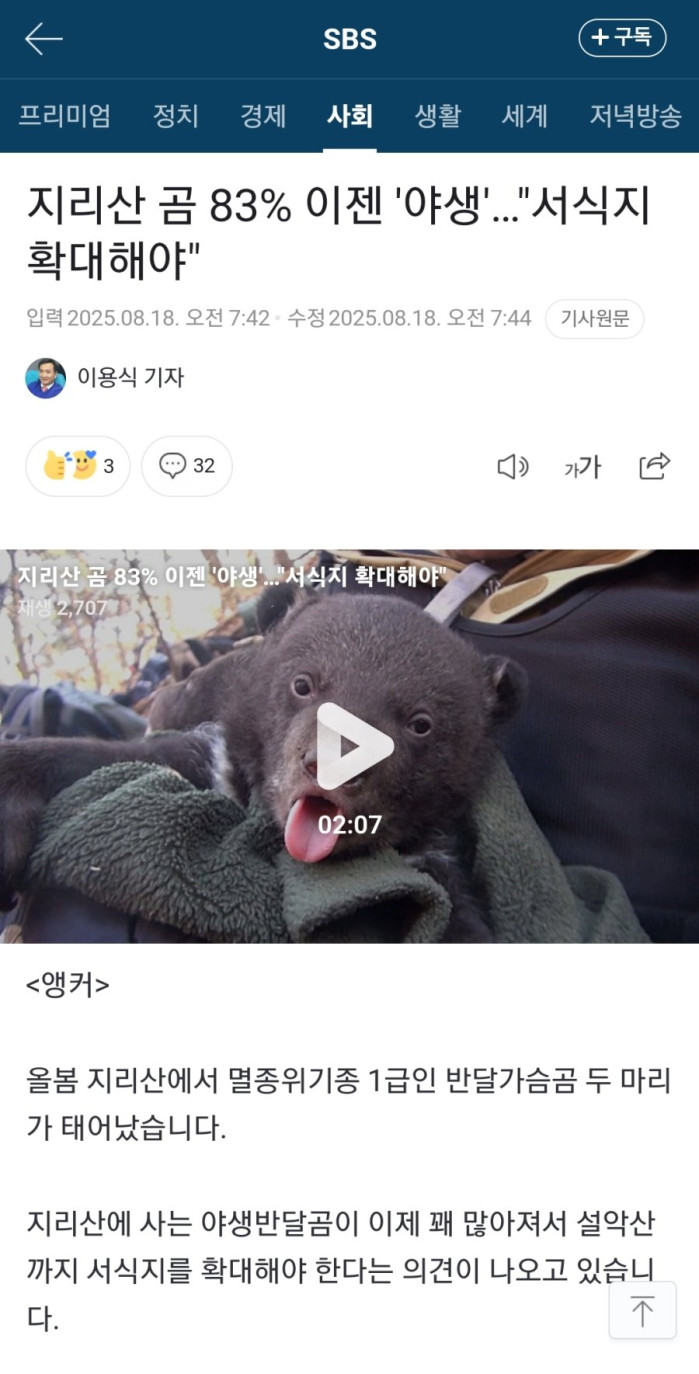This screenshot has width=699, height=1374.
Task: Switch to the 저녁방송 tab
Action: (x=635, y=116)
